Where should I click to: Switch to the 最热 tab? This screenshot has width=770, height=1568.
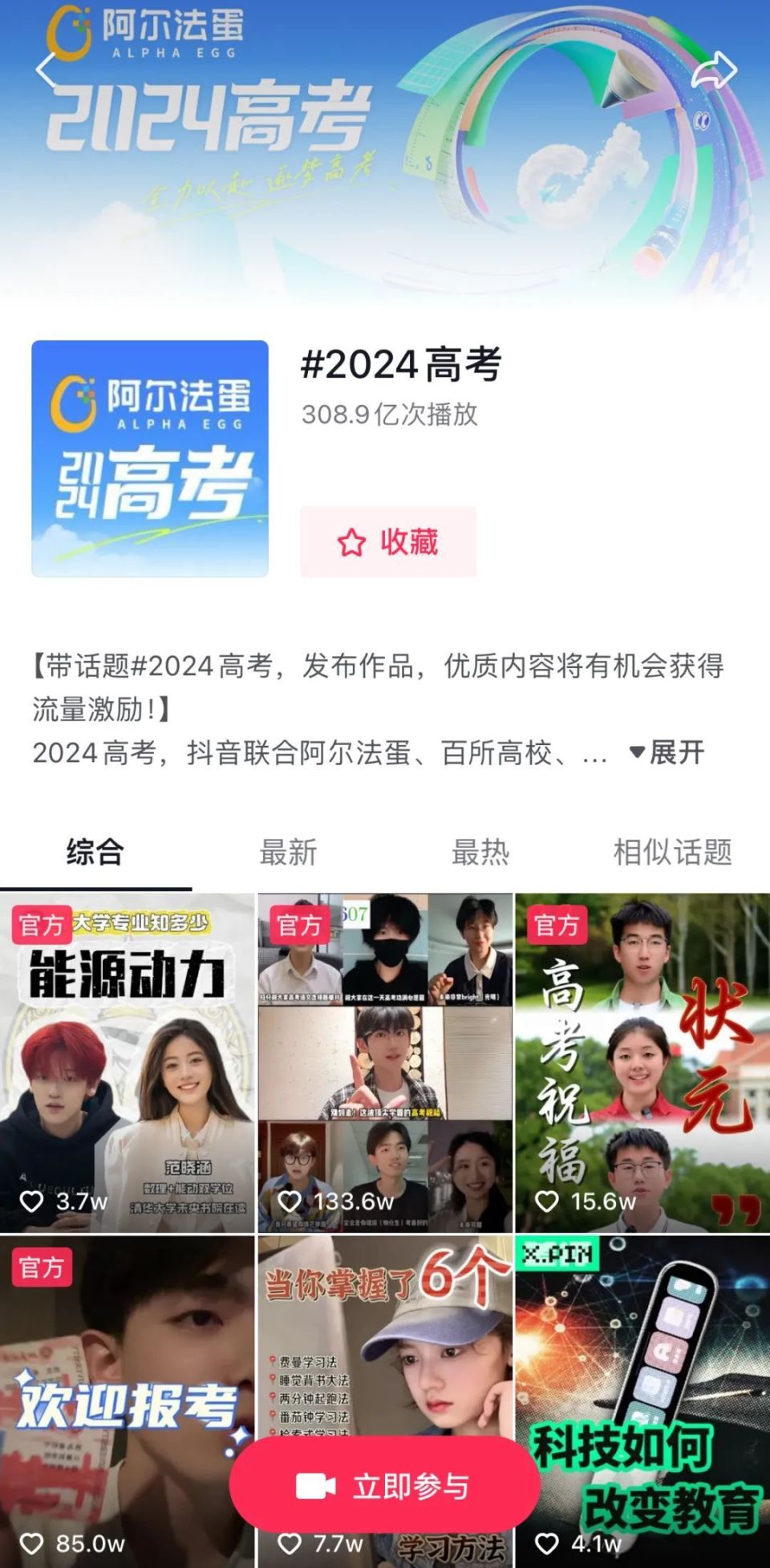[x=480, y=852]
